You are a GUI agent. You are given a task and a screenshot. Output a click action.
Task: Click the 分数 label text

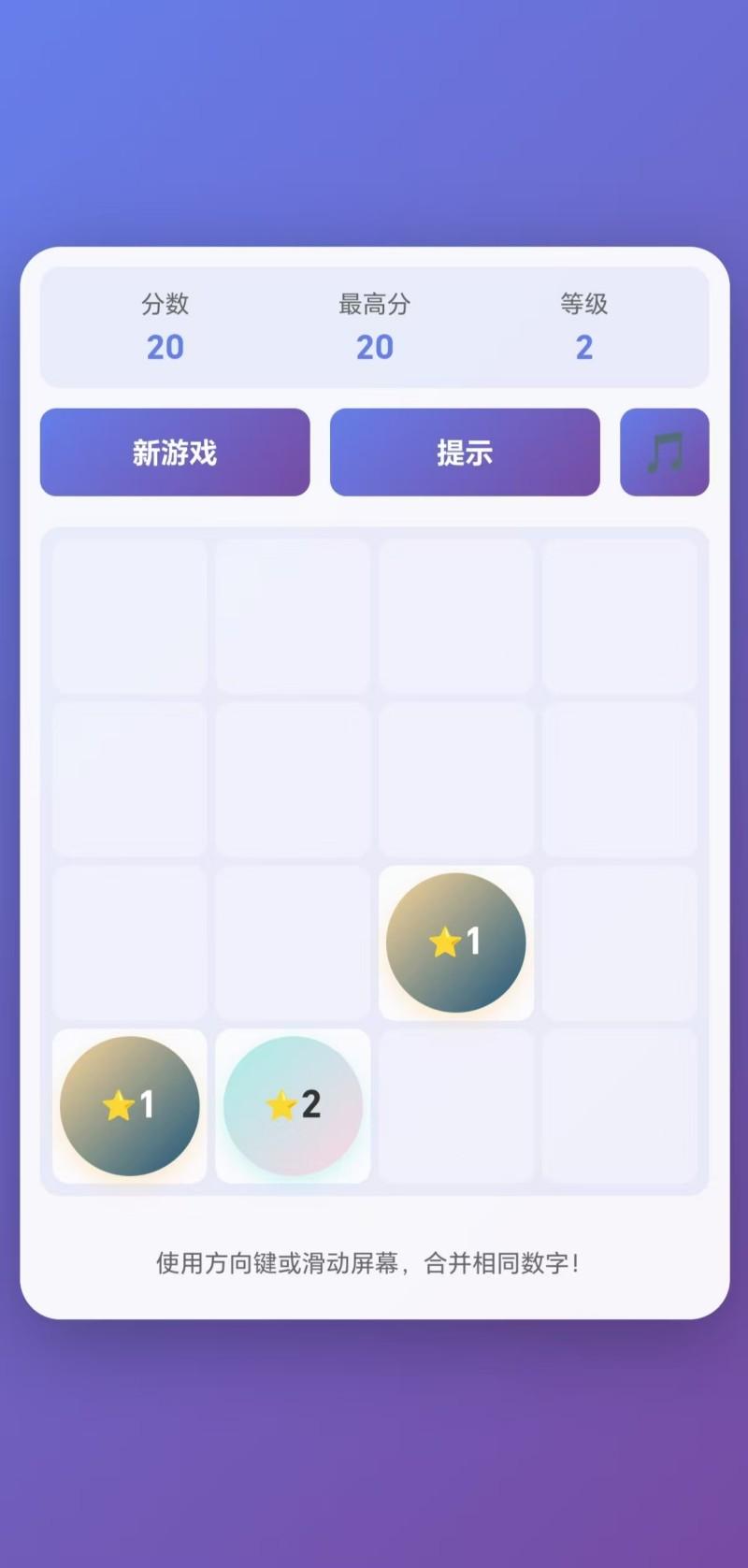tap(165, 304)
